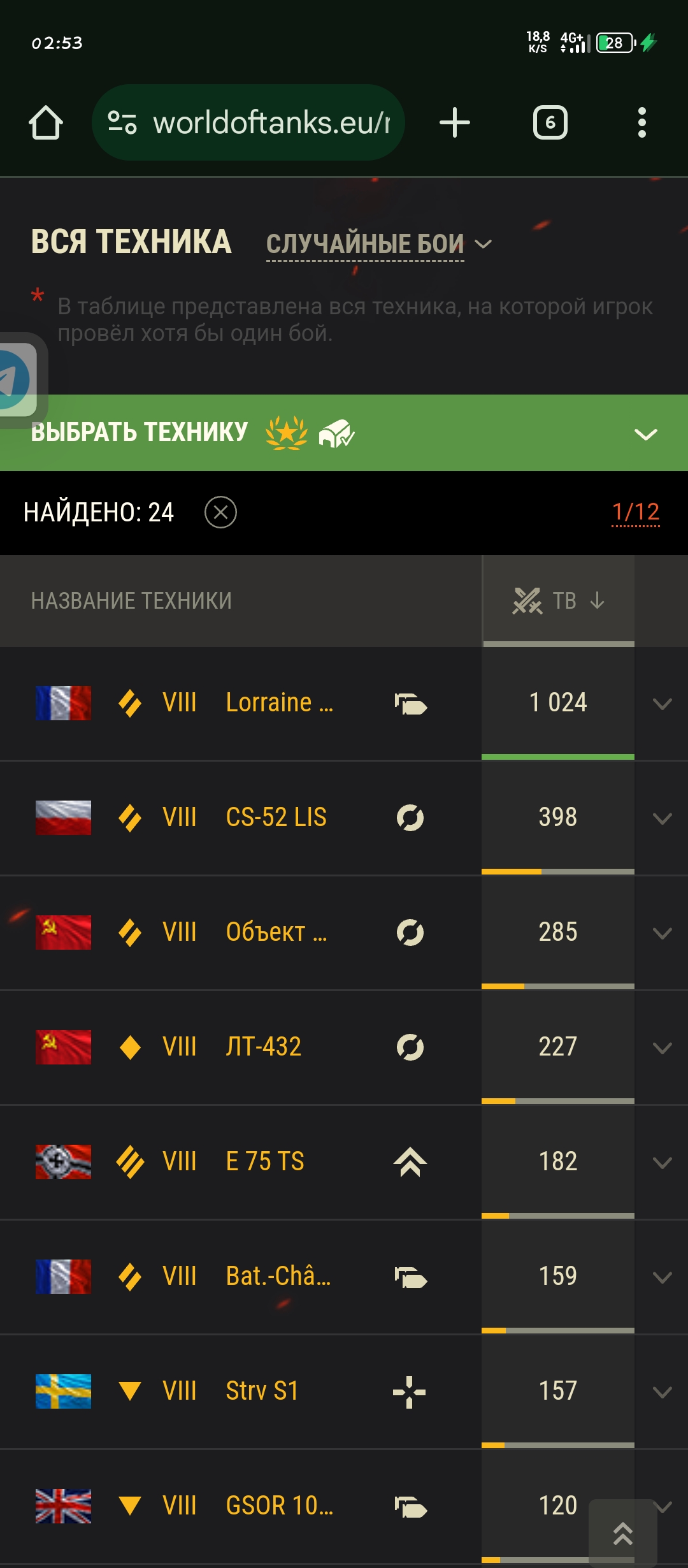The width and height of the screenshot is (688, 1568).
Task: Sort the table by the ТВ column
Action: [559, 600]
